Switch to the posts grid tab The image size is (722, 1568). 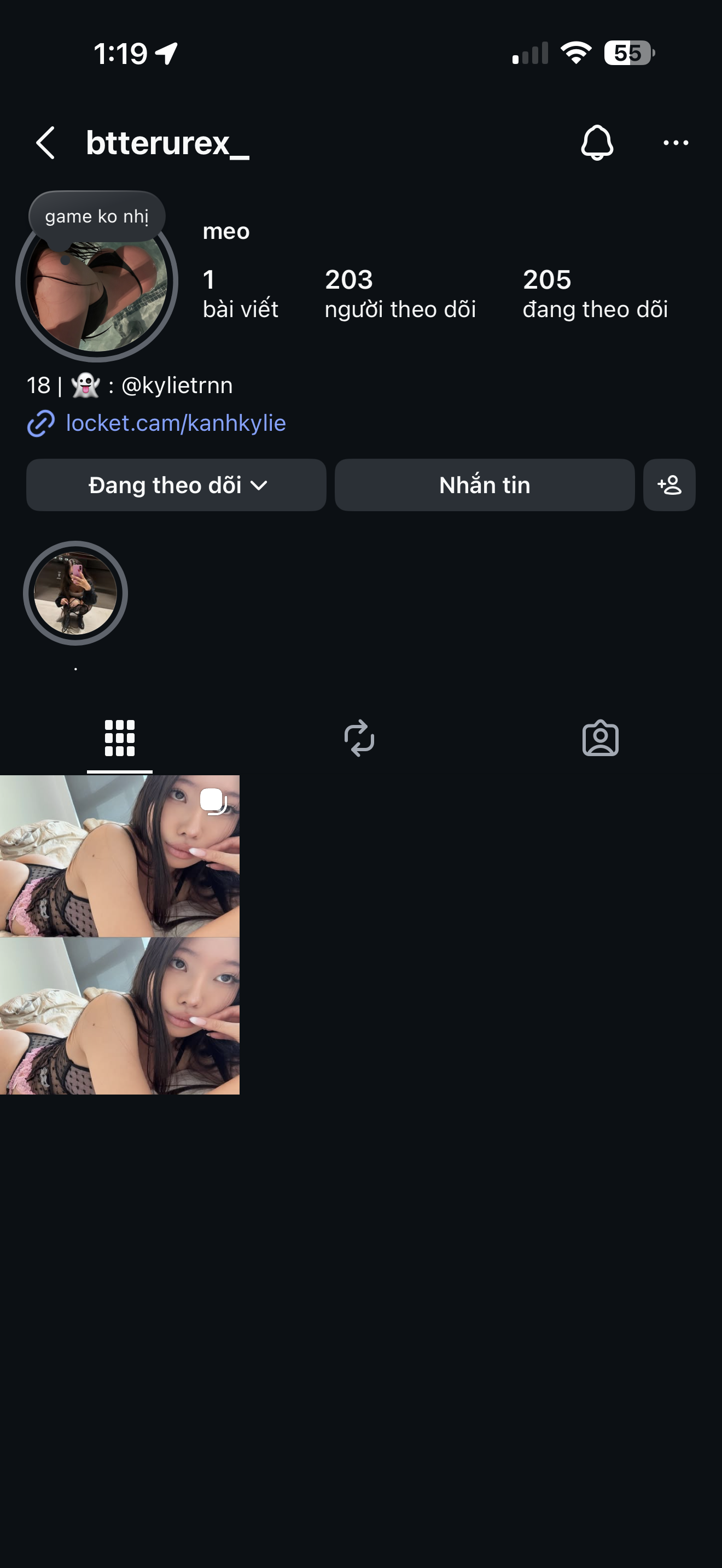tap(120, 738)
